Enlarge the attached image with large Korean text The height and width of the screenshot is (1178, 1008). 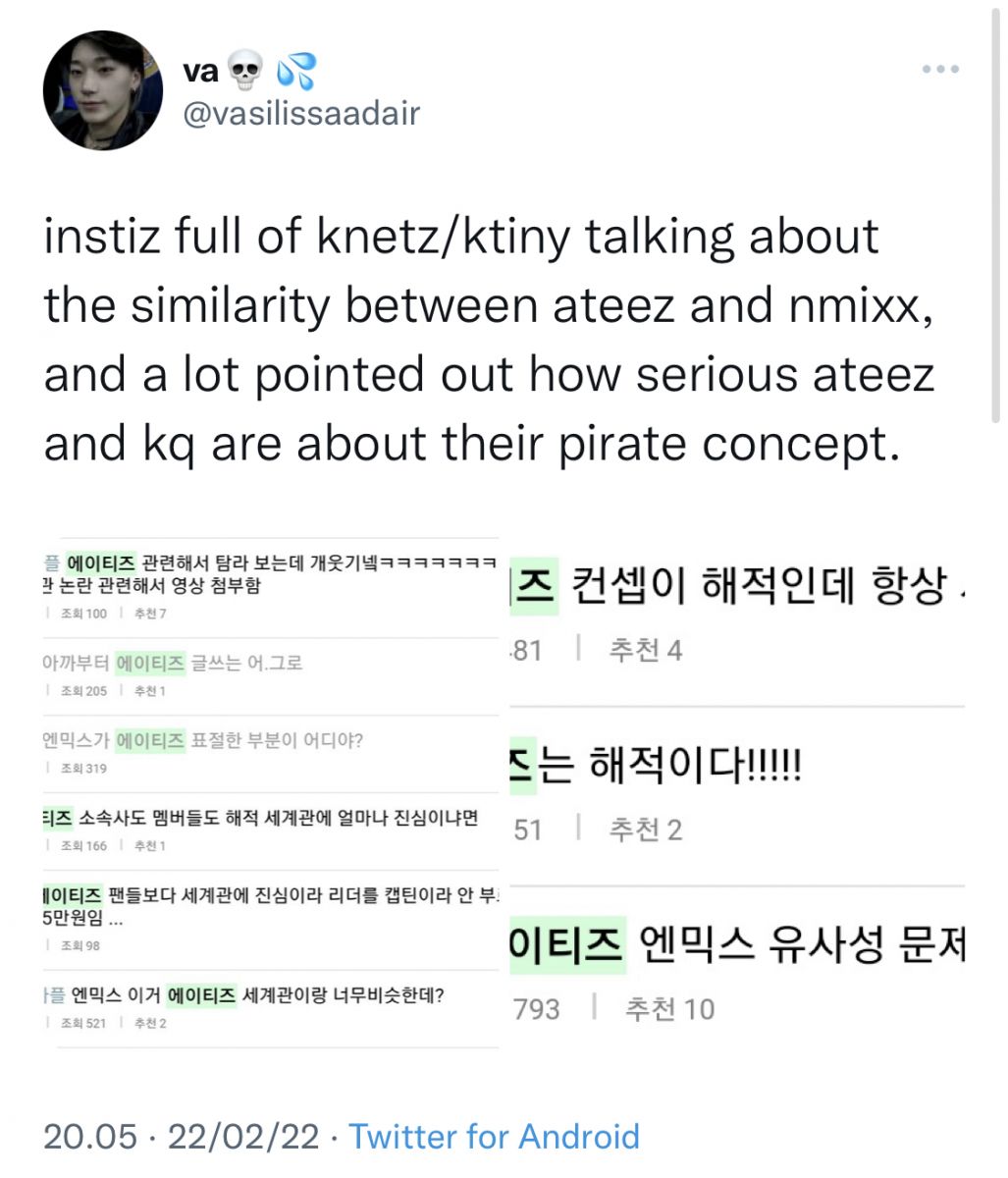[737, 791]
